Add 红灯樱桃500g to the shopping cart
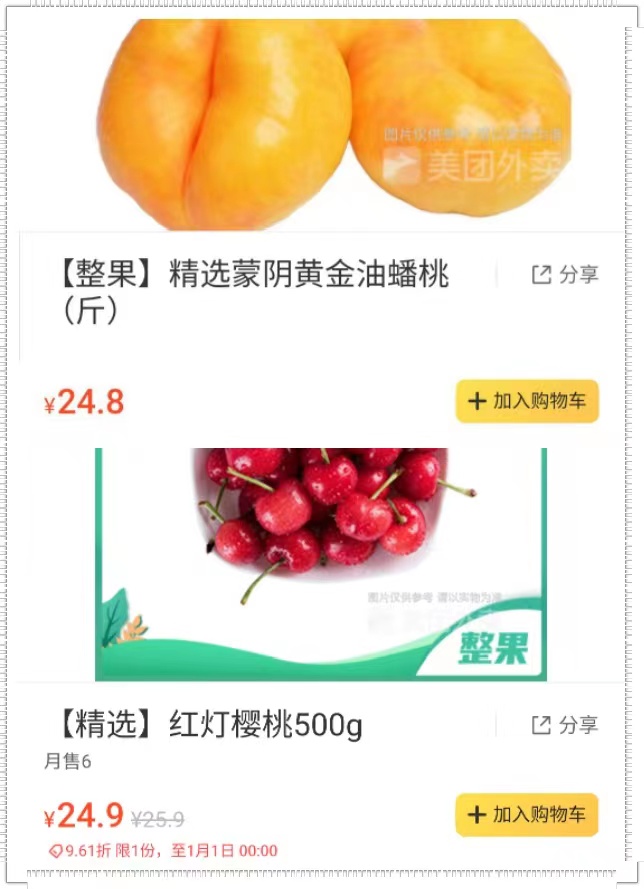Image resolution: width=644 pixels, height=889 pixels. (x=527, y=815)
